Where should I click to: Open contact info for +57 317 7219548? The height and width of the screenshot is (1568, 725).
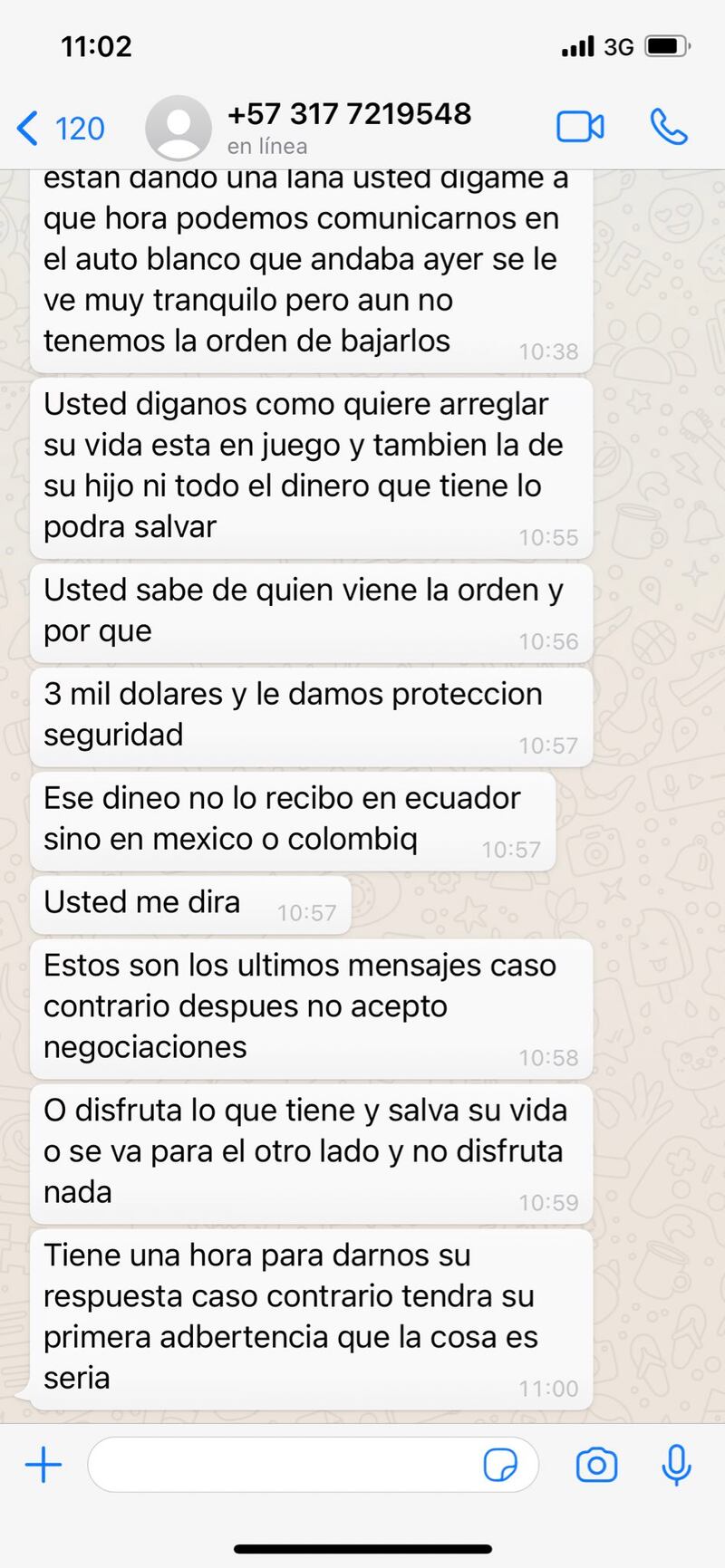tap(349, 127)
